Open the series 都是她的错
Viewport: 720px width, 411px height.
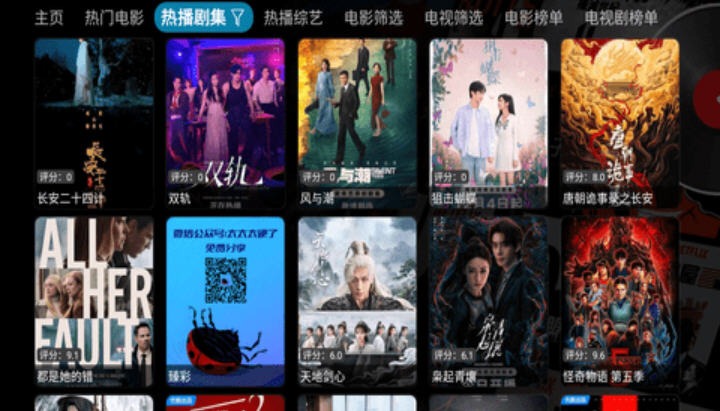(94, 300)
